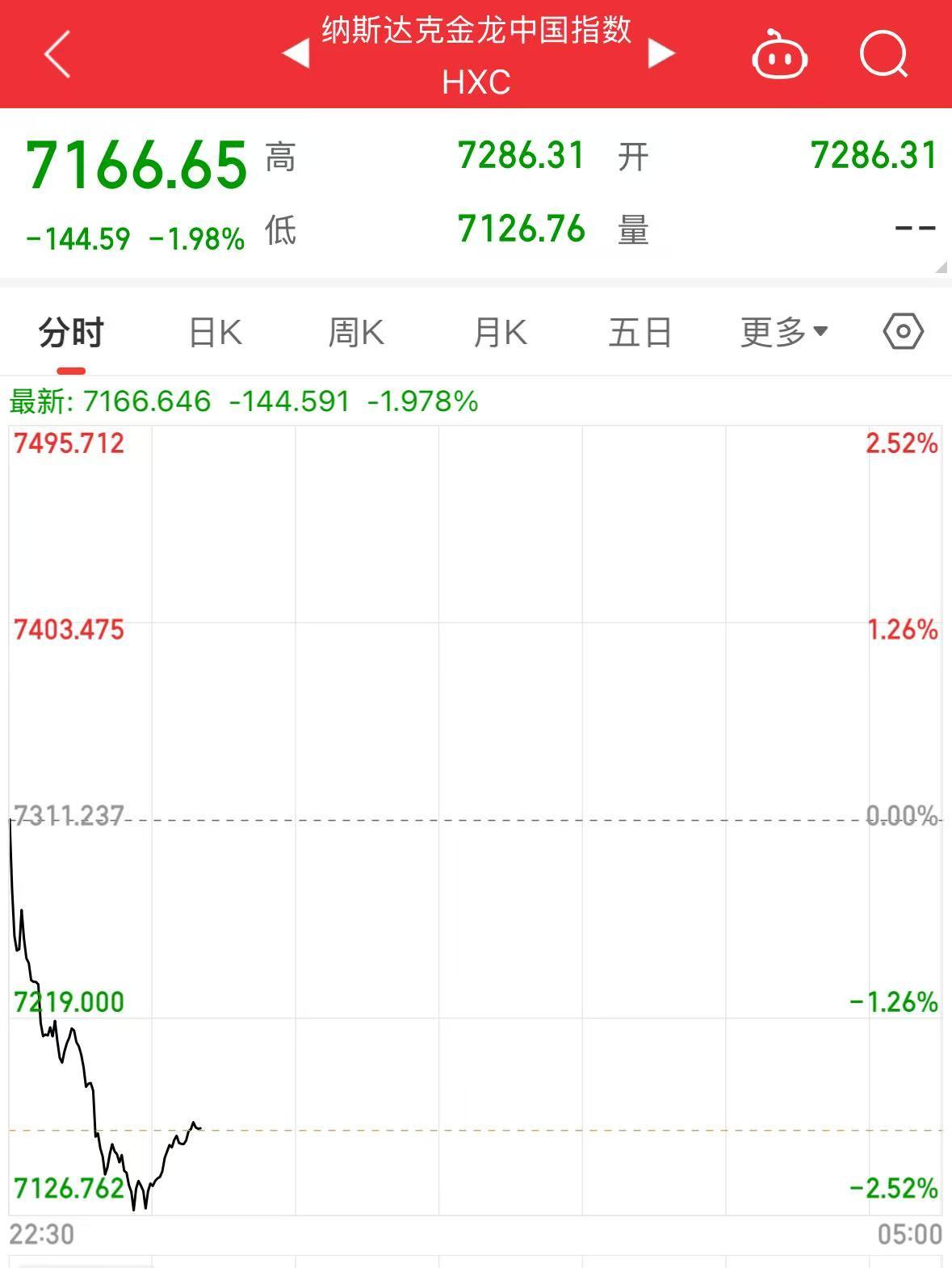Open chart settings hexagon icon
The height and width of the screenshot is (1268, 952).
click(x=903, y=332)
